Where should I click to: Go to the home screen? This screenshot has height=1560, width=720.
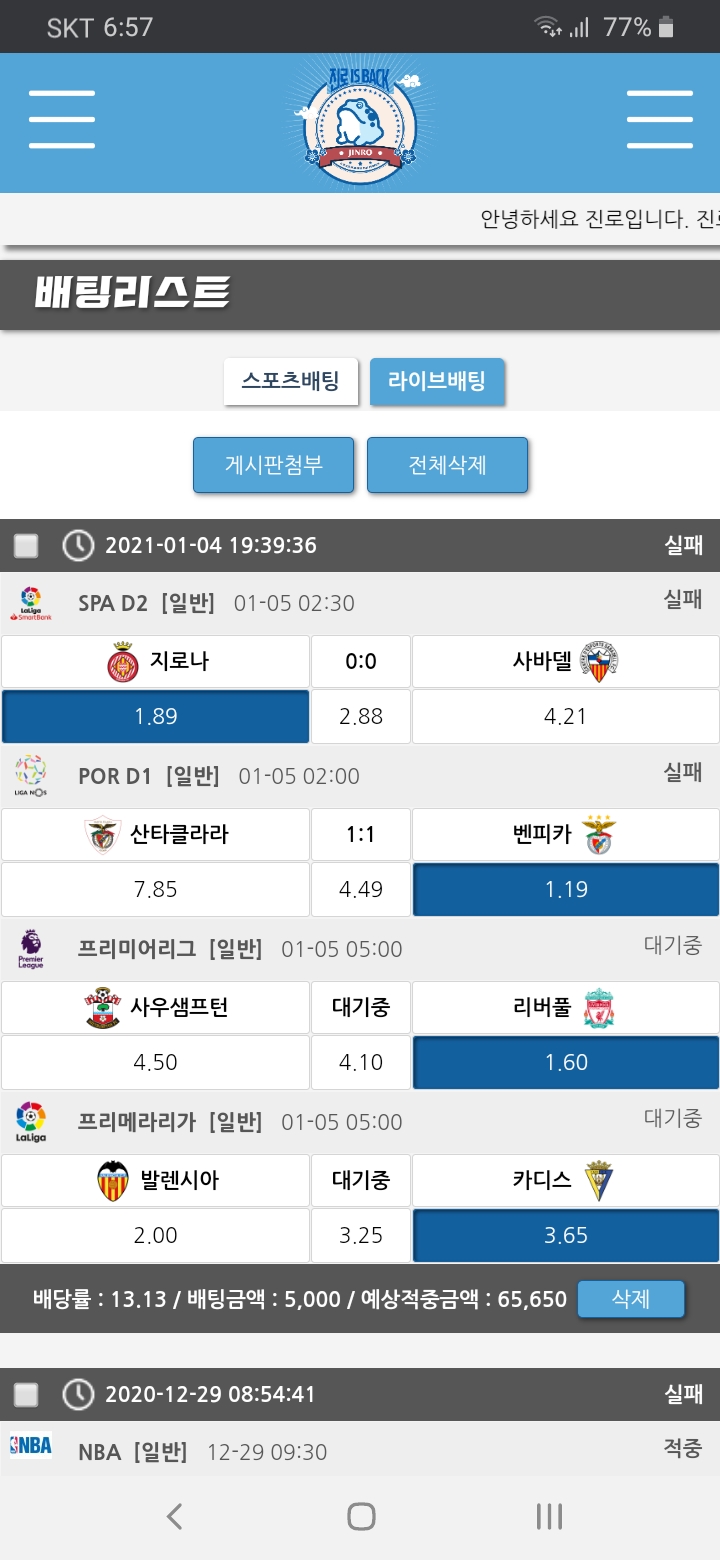[x=361, y=1516]
